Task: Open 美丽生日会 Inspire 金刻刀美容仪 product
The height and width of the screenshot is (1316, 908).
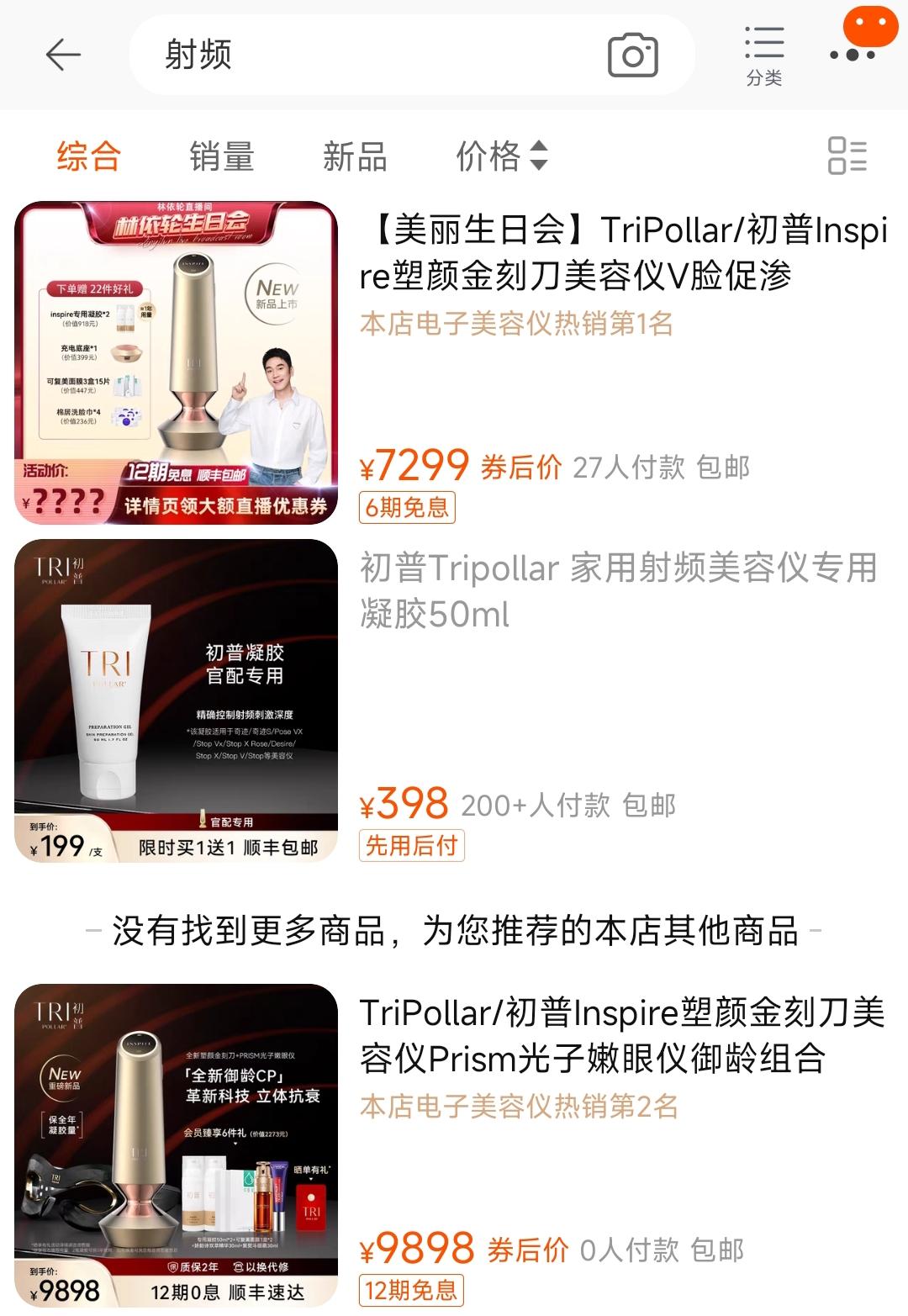Action: pos(622,252)
